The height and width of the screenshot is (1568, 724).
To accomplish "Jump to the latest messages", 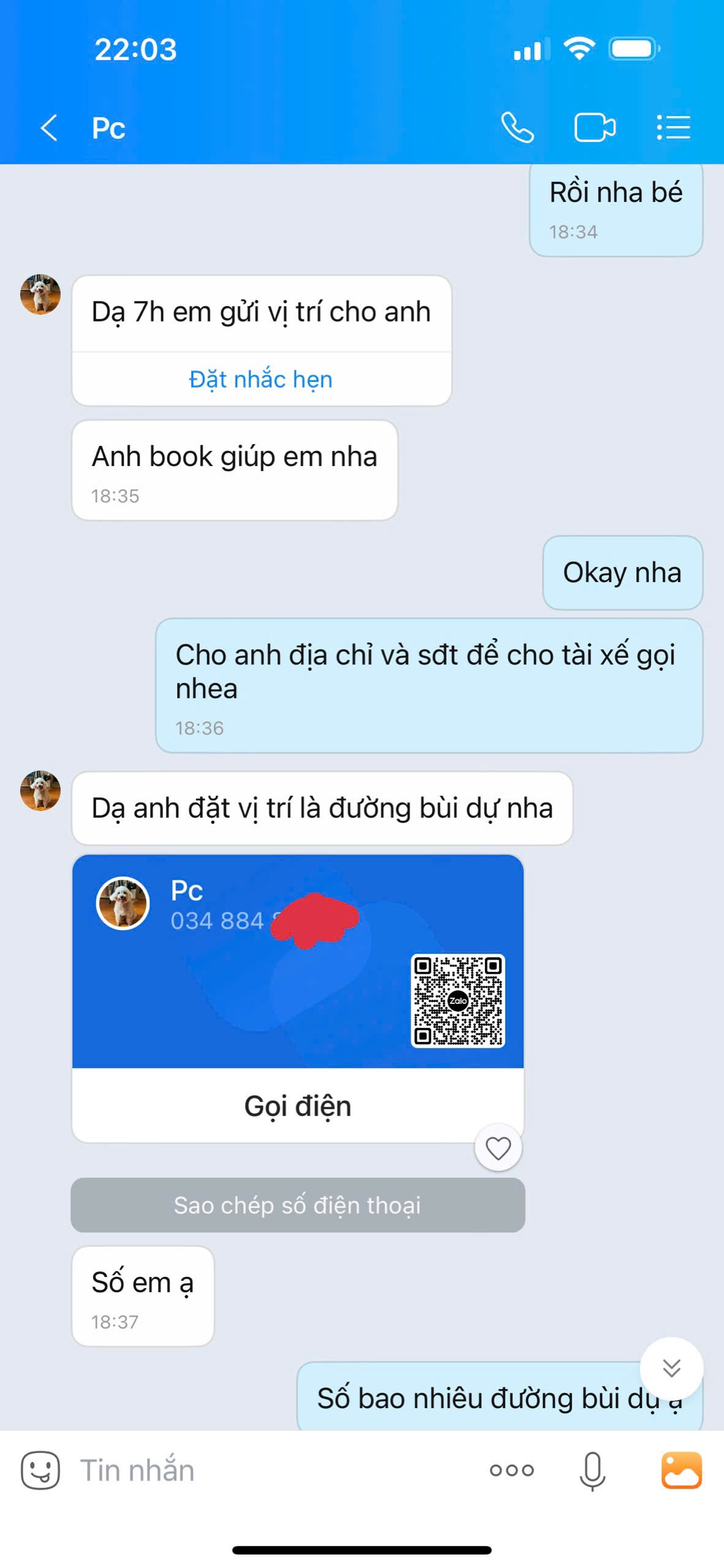I will (x=671, y=1368).
